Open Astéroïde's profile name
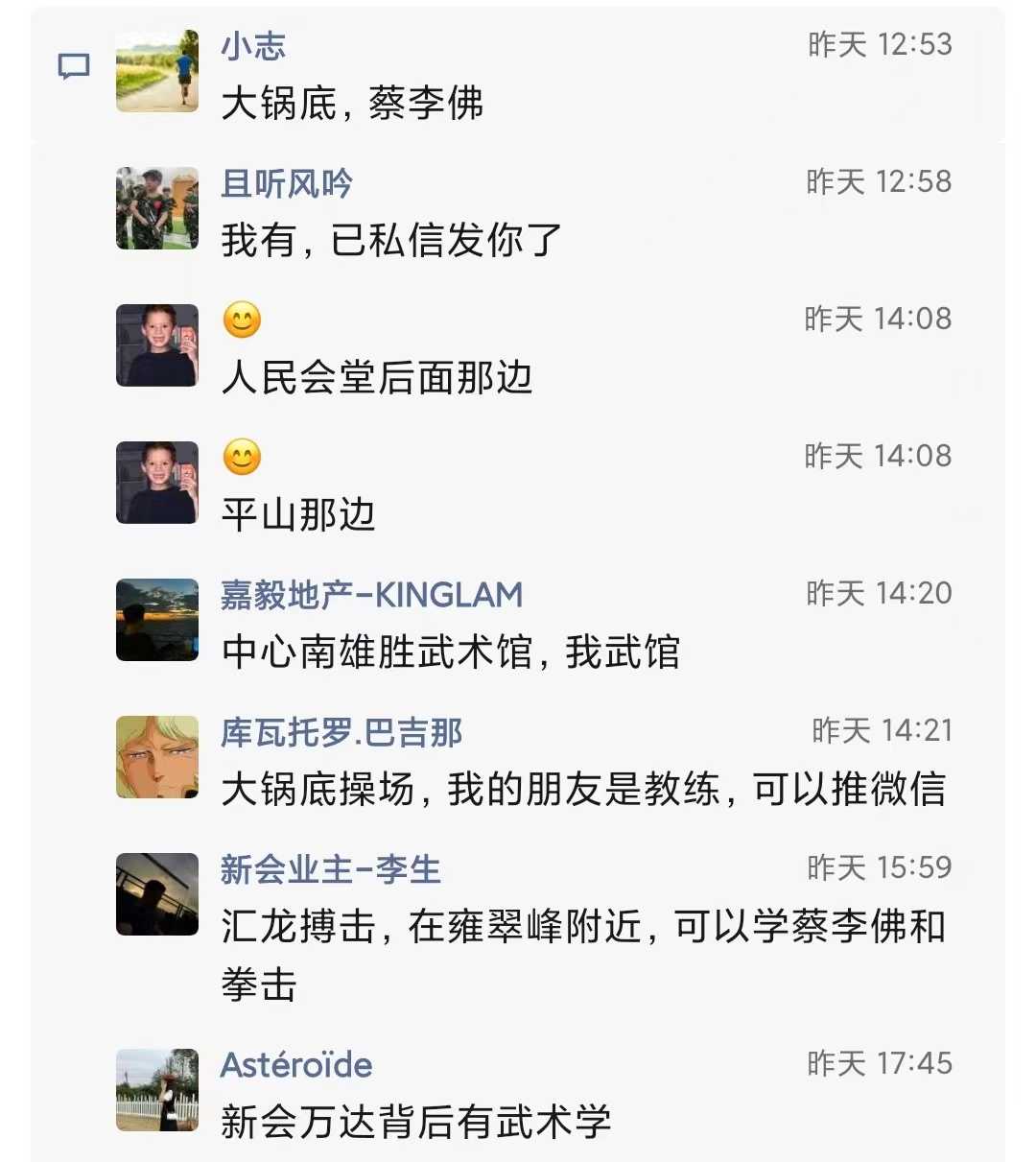 (x=295, y=1065)
